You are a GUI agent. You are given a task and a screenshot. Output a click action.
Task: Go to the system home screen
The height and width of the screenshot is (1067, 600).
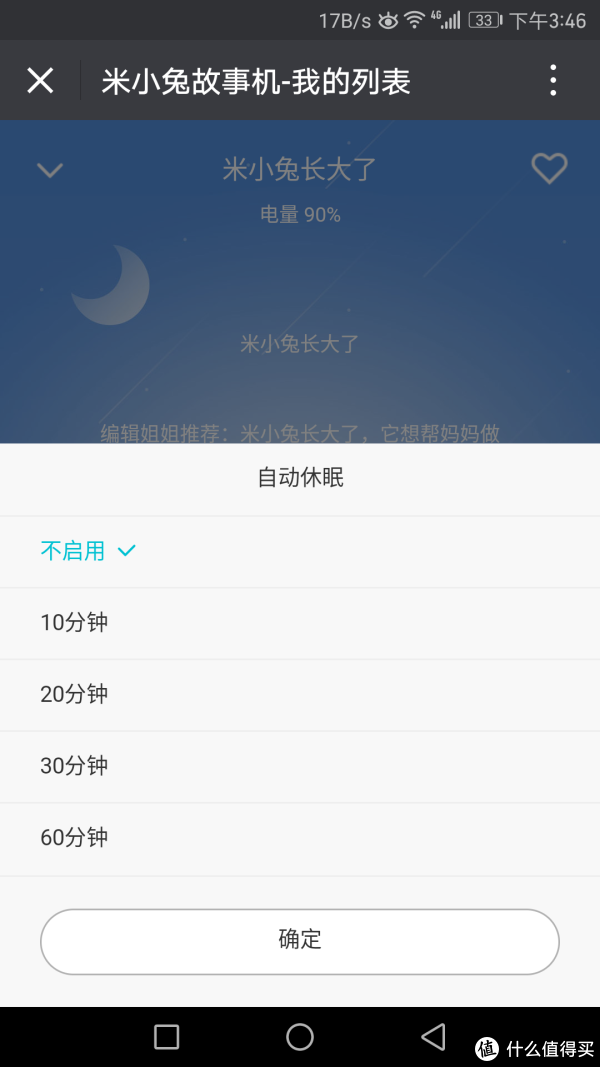(300, 1037)
